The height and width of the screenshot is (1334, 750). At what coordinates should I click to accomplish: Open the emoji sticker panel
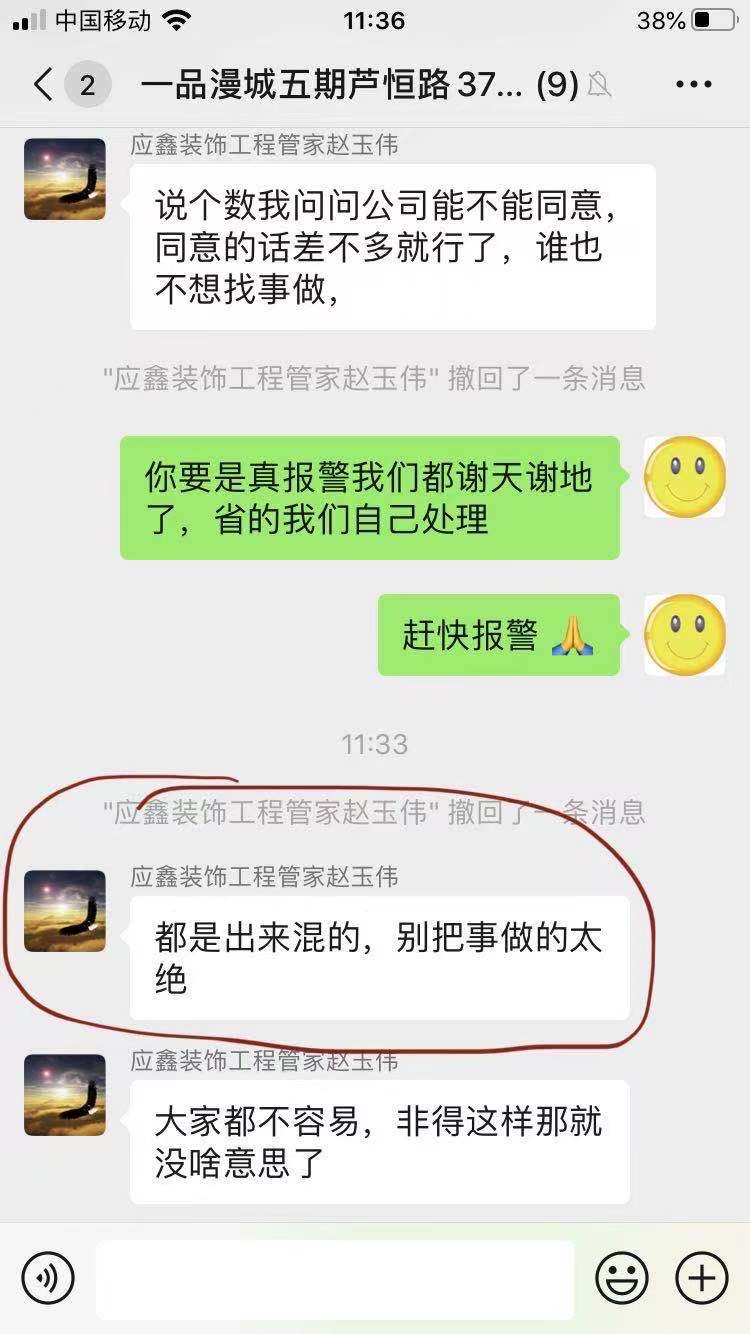[622, 1277]
